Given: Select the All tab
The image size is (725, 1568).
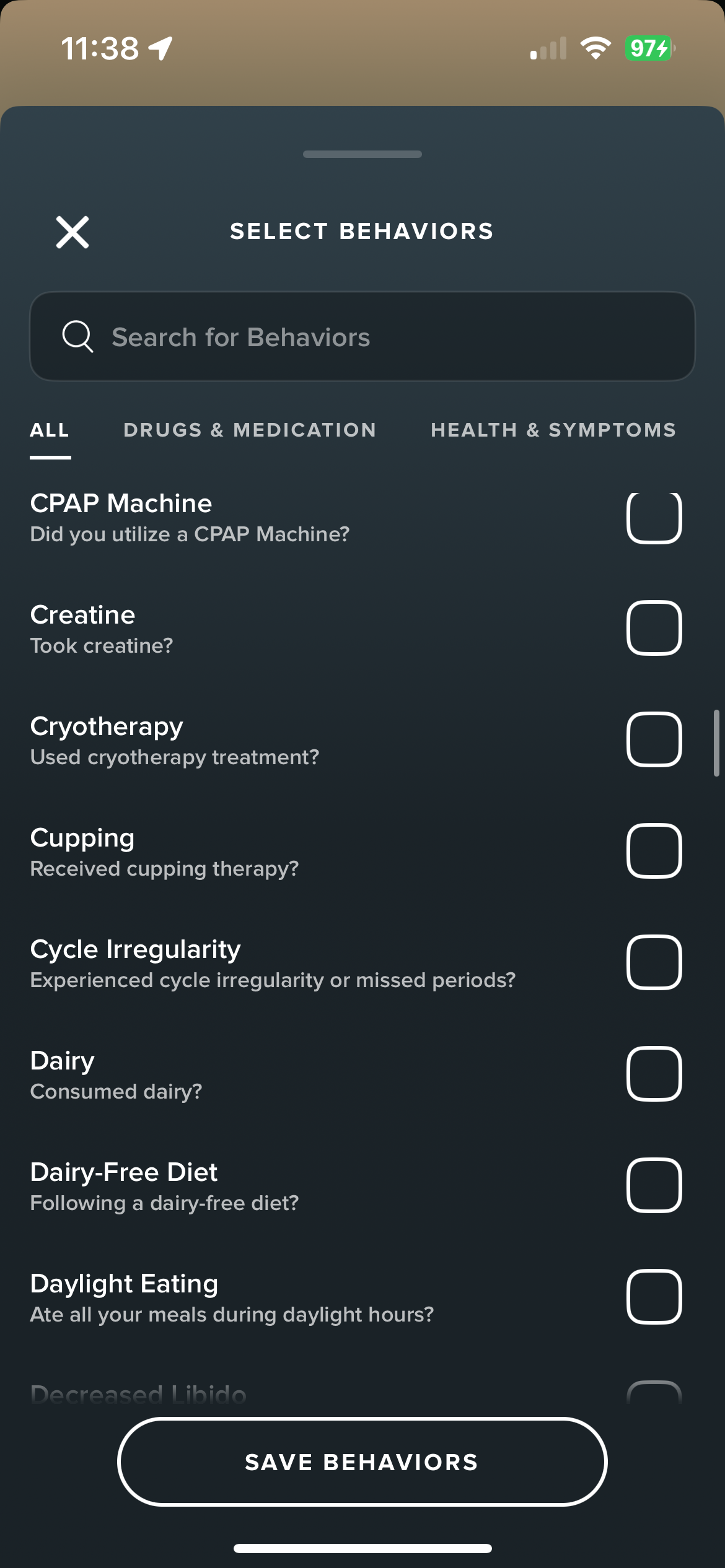Looking at the screenshot, I should [50, 430].
